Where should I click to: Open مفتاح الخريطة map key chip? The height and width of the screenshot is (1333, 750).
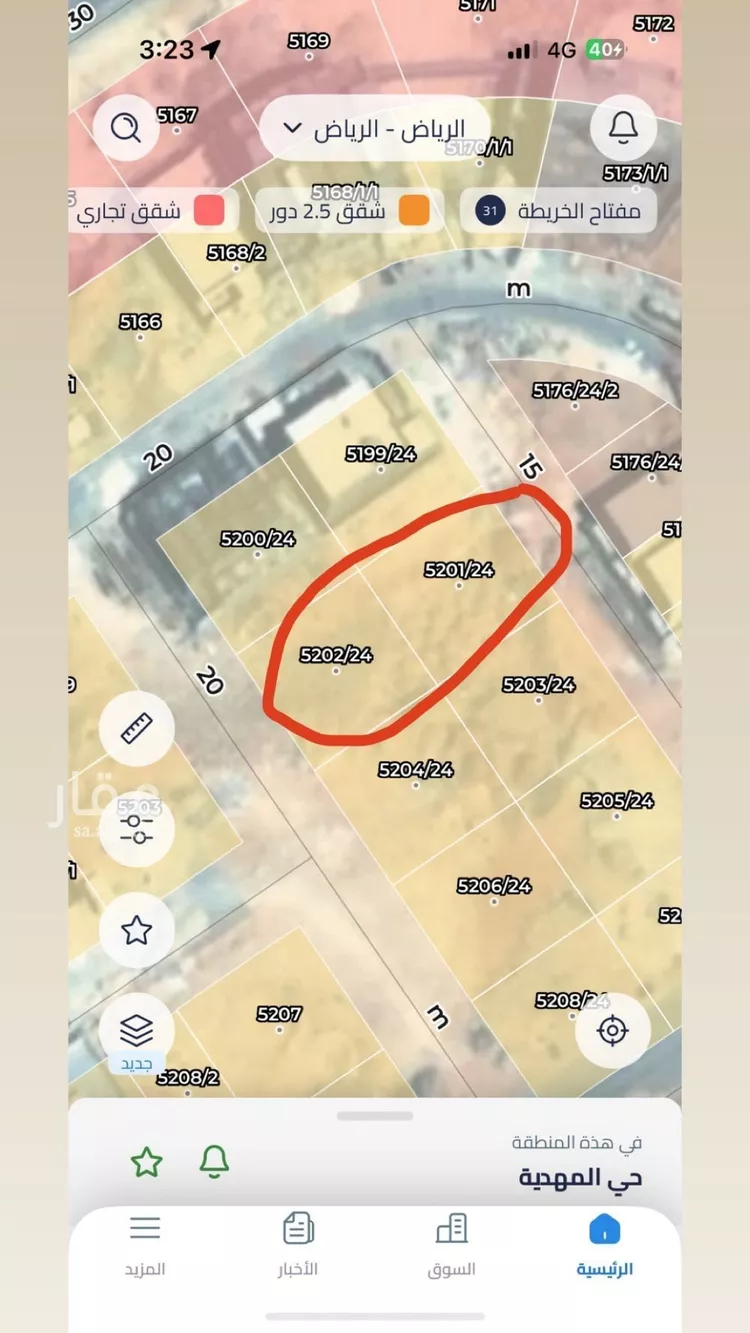tap(558, 211)
